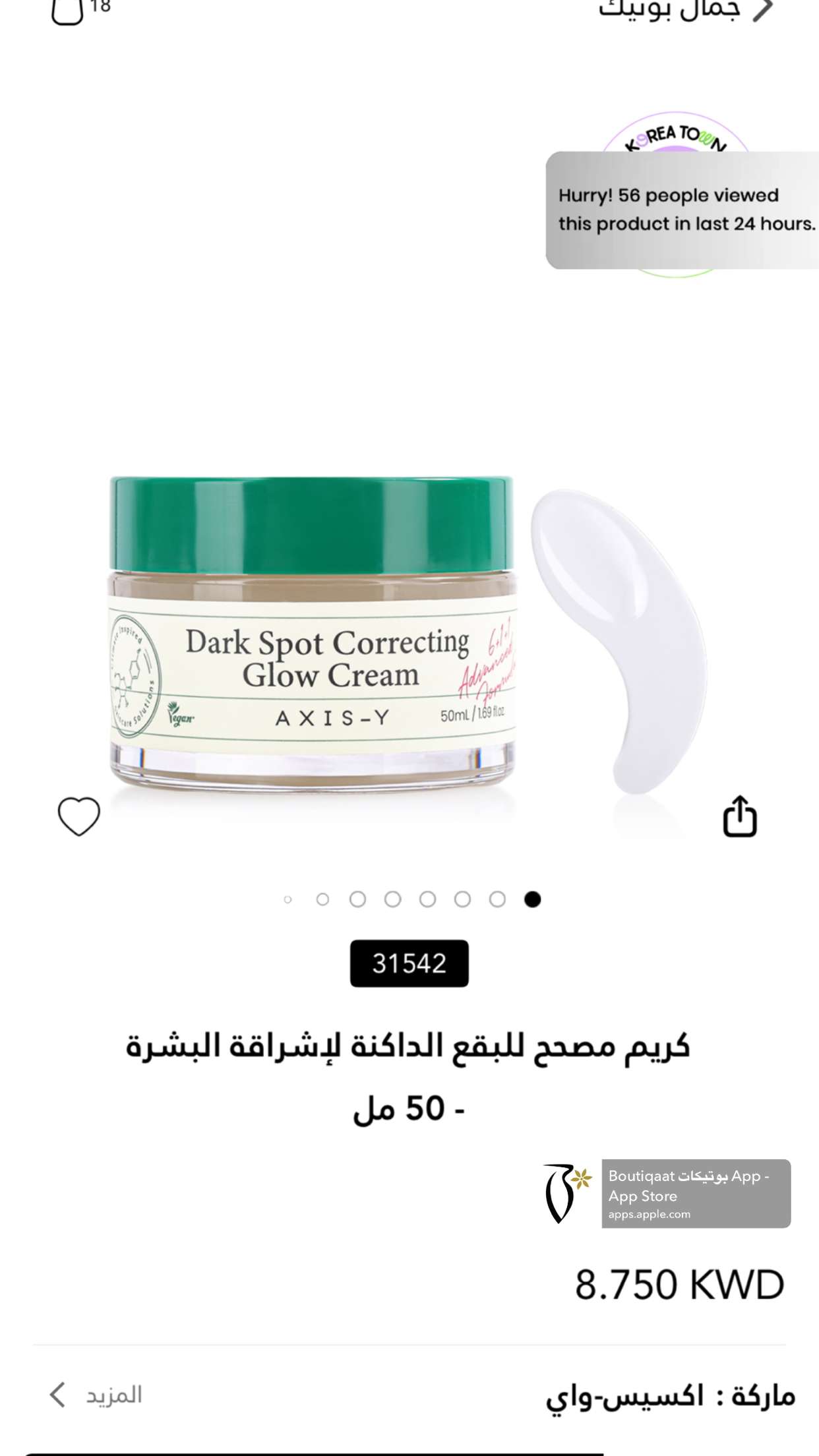Screen dimensions: 819x1456
Task: Add the cream to wishlist with heart icon
Action: pyautogui.click(x=79, y=816)
